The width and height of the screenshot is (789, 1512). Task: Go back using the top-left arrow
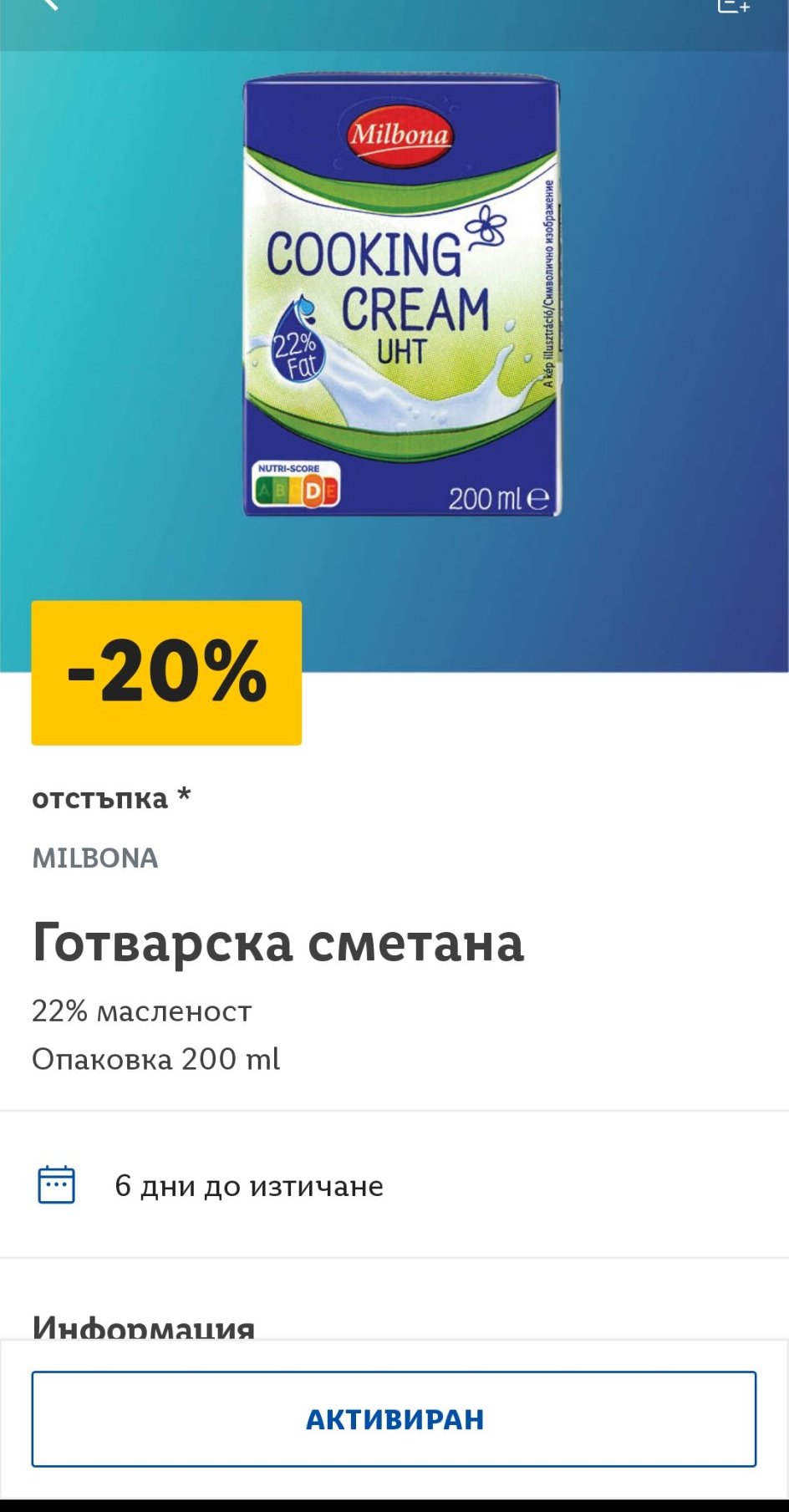pyautogui.click(x=48, y=4)
